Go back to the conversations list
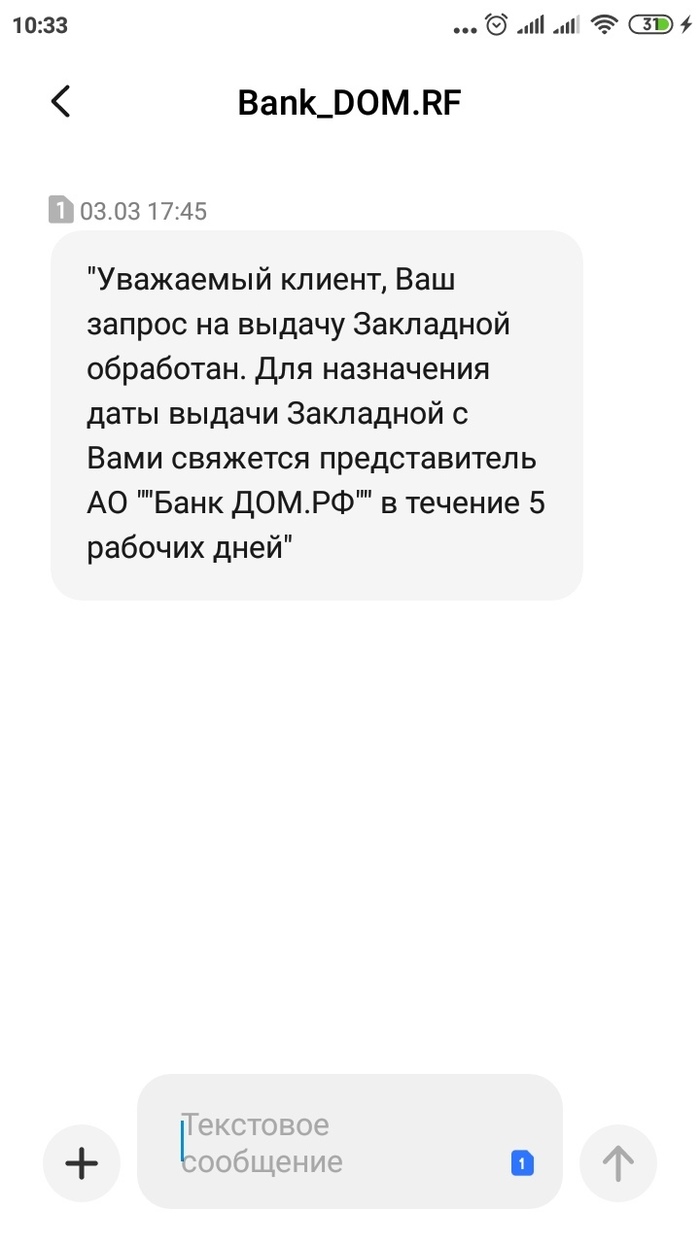The height and width of the screenshot is (1244, 700). (x=61, y=102)
